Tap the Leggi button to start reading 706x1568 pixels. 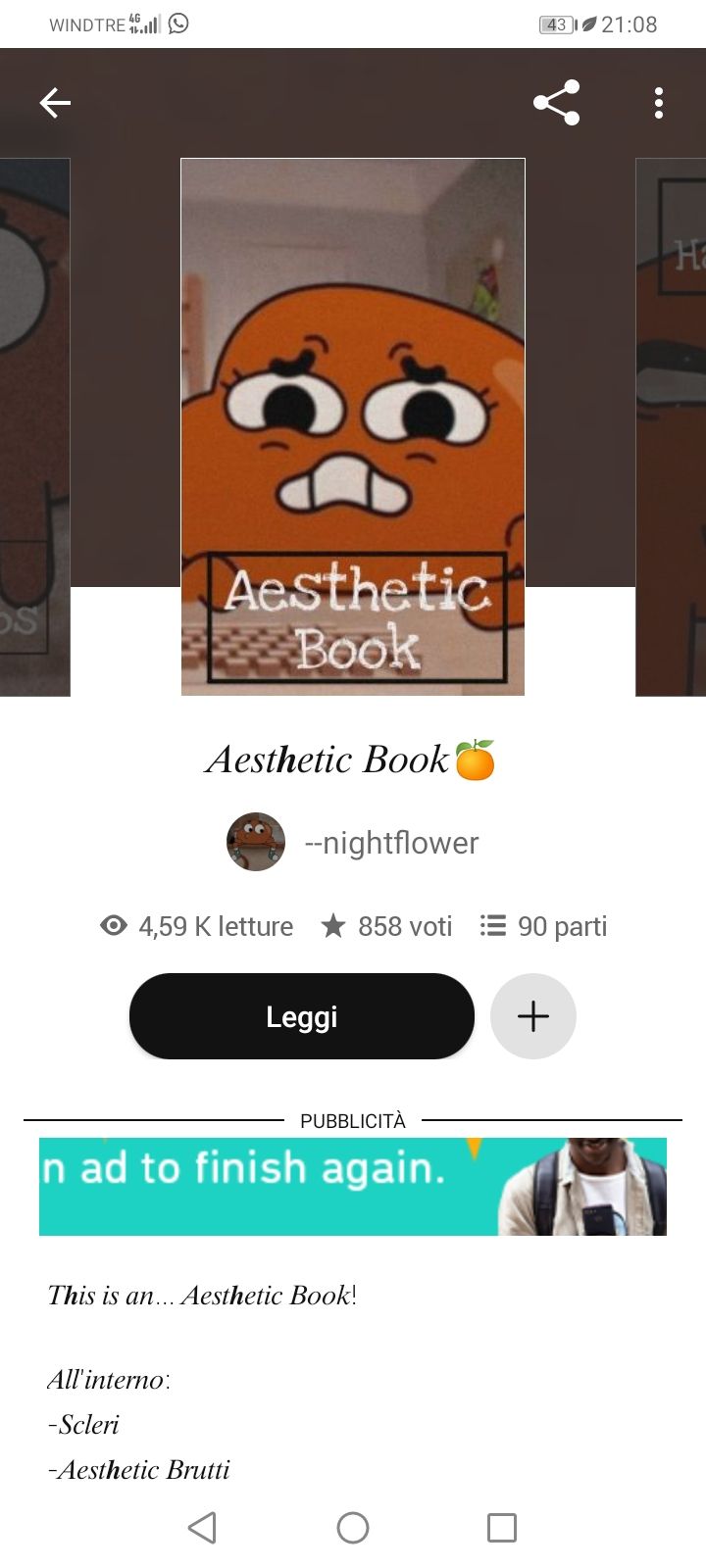point(301,1016)
